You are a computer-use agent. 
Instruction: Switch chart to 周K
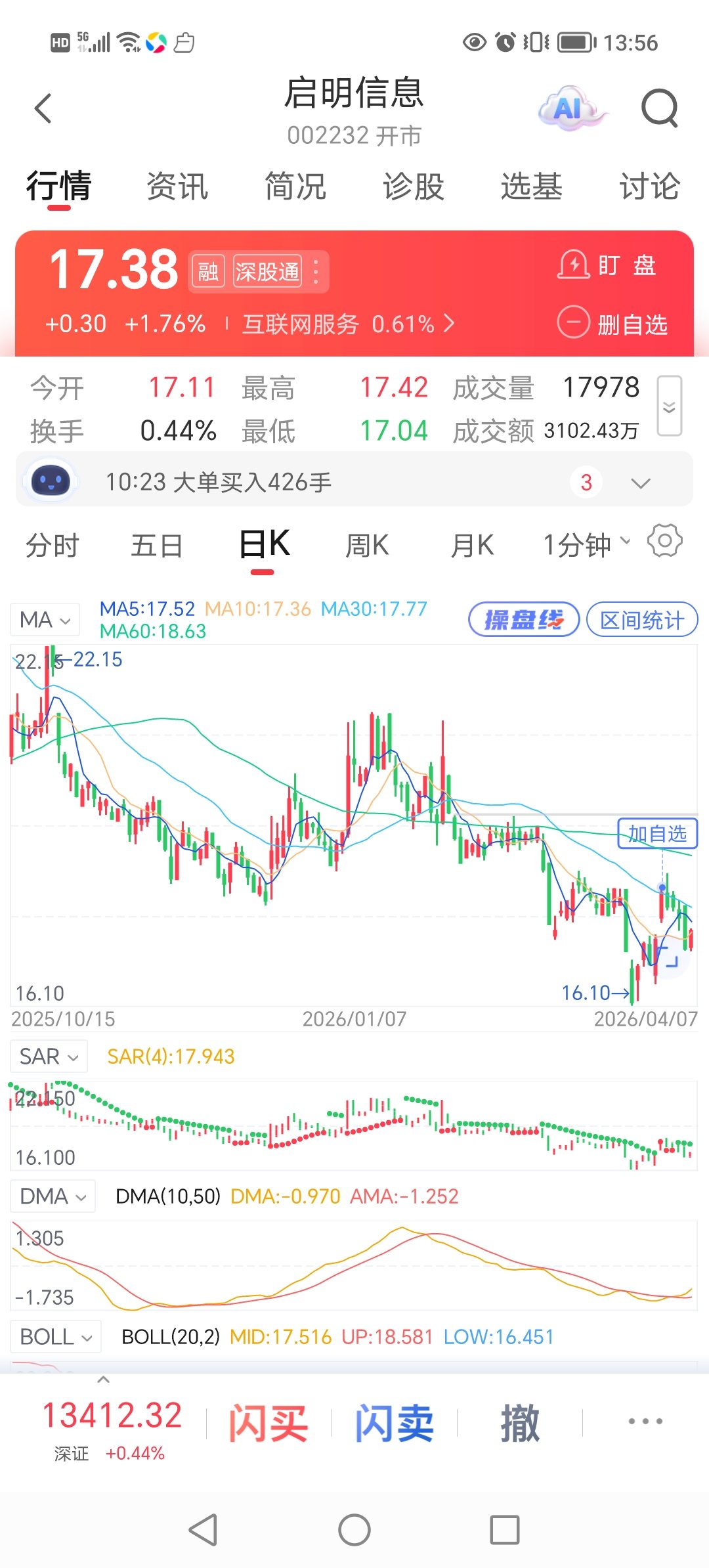point(367,546)
